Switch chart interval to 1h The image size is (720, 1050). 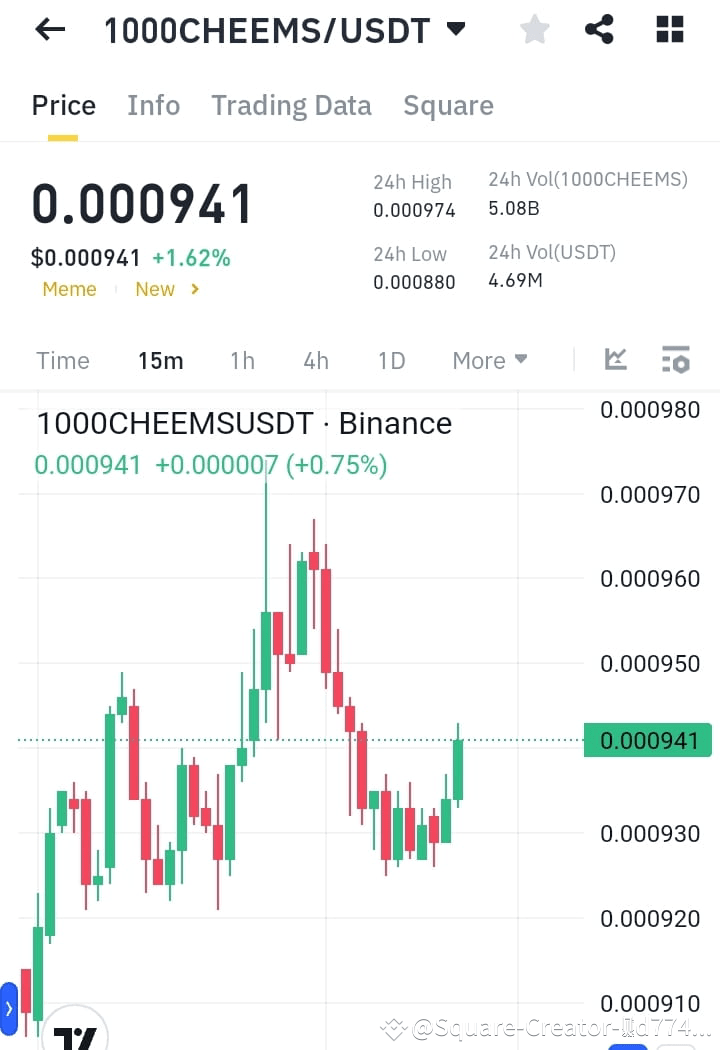[x=242, y=360]
